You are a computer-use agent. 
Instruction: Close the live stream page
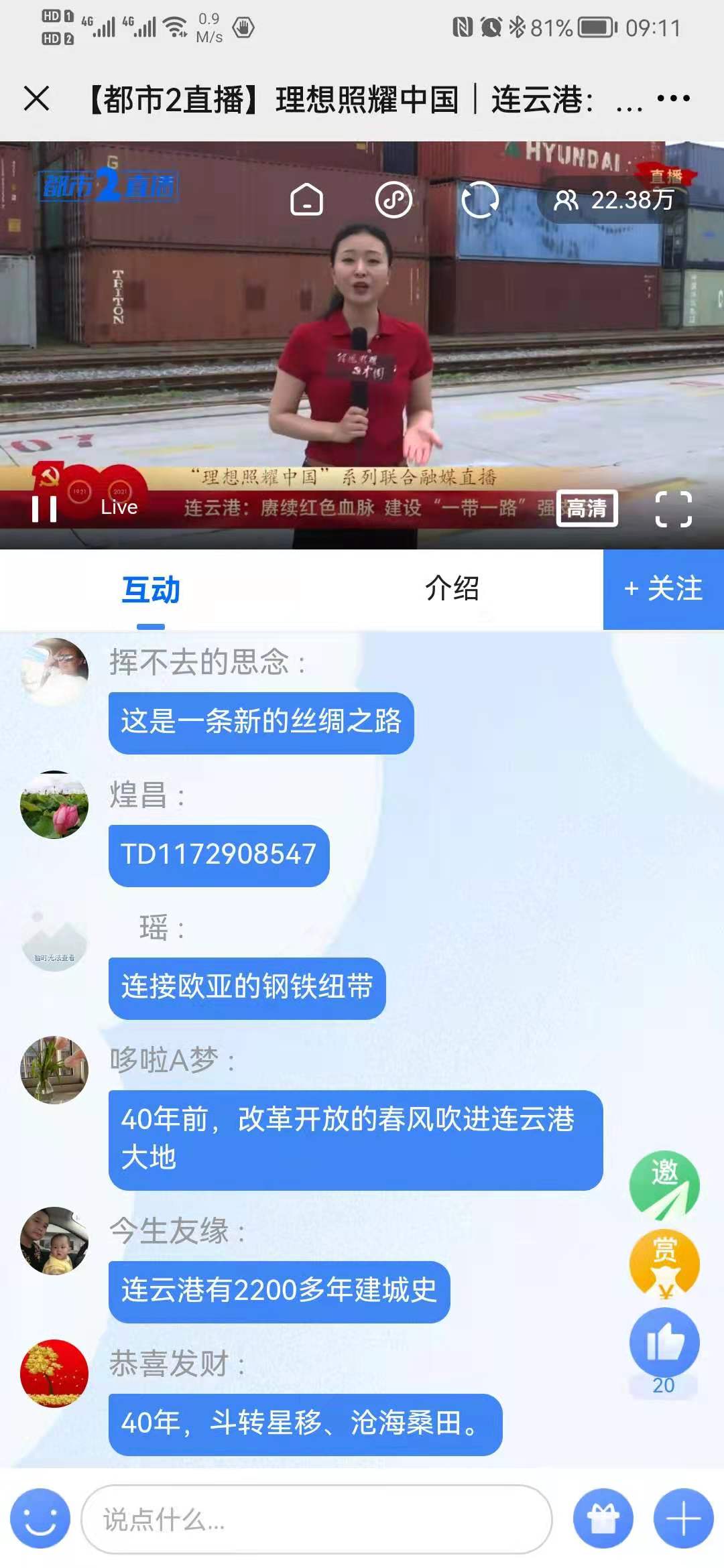(x=37, y=99)
